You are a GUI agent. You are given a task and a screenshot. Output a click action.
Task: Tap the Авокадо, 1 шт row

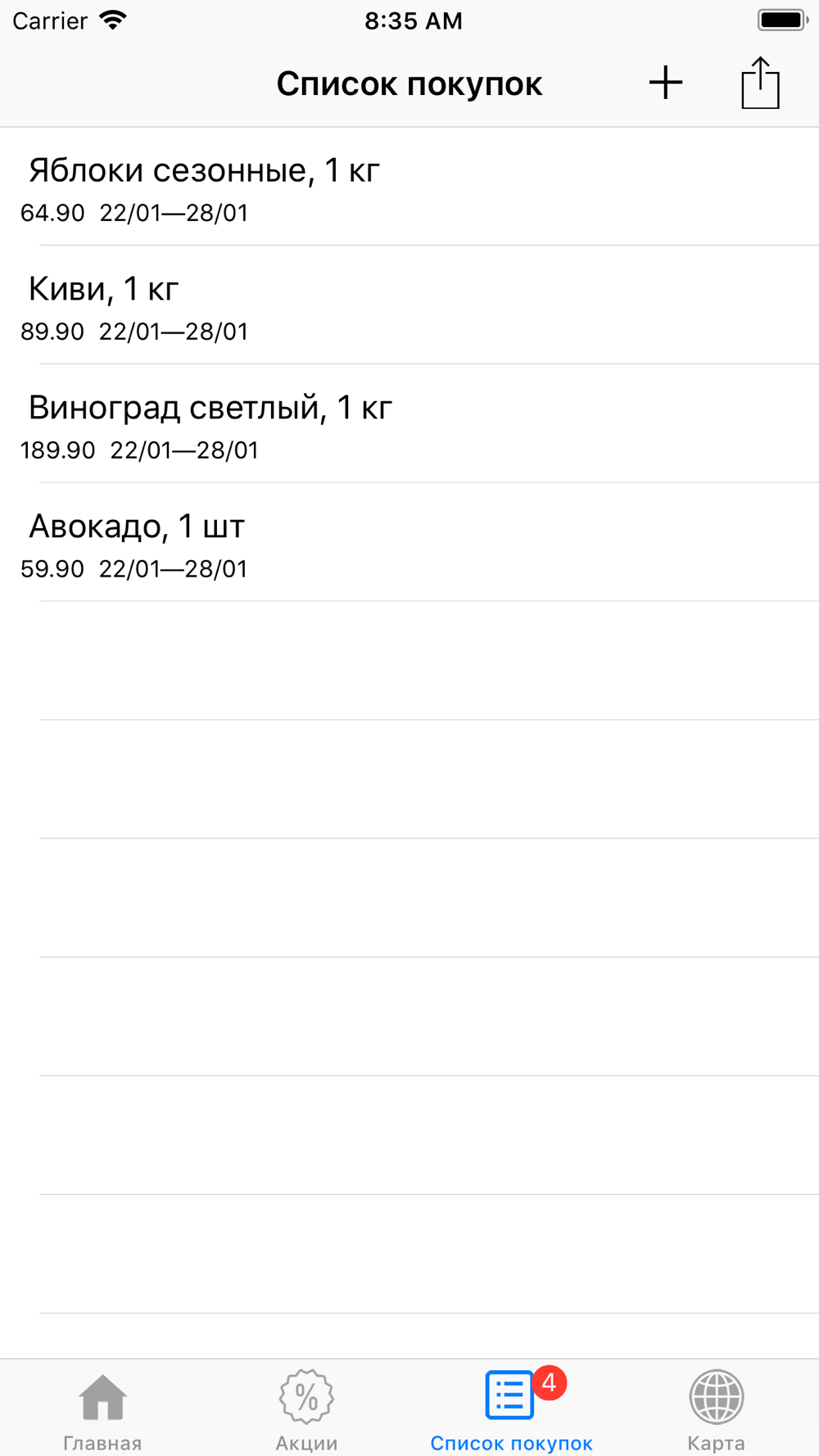[409, 543]
